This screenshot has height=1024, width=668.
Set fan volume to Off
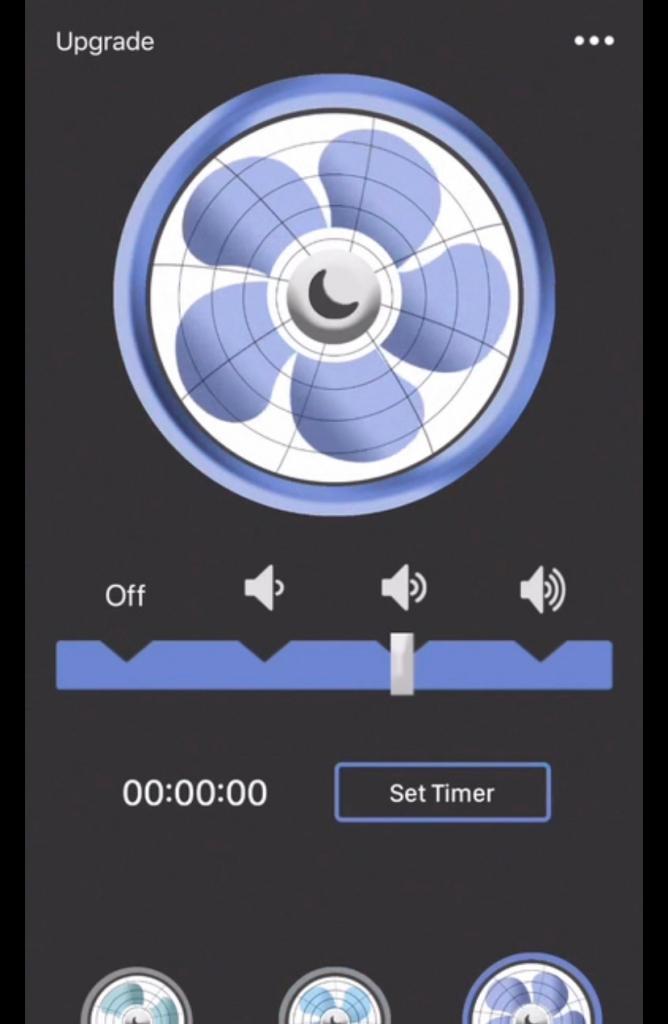click(125, 596)
